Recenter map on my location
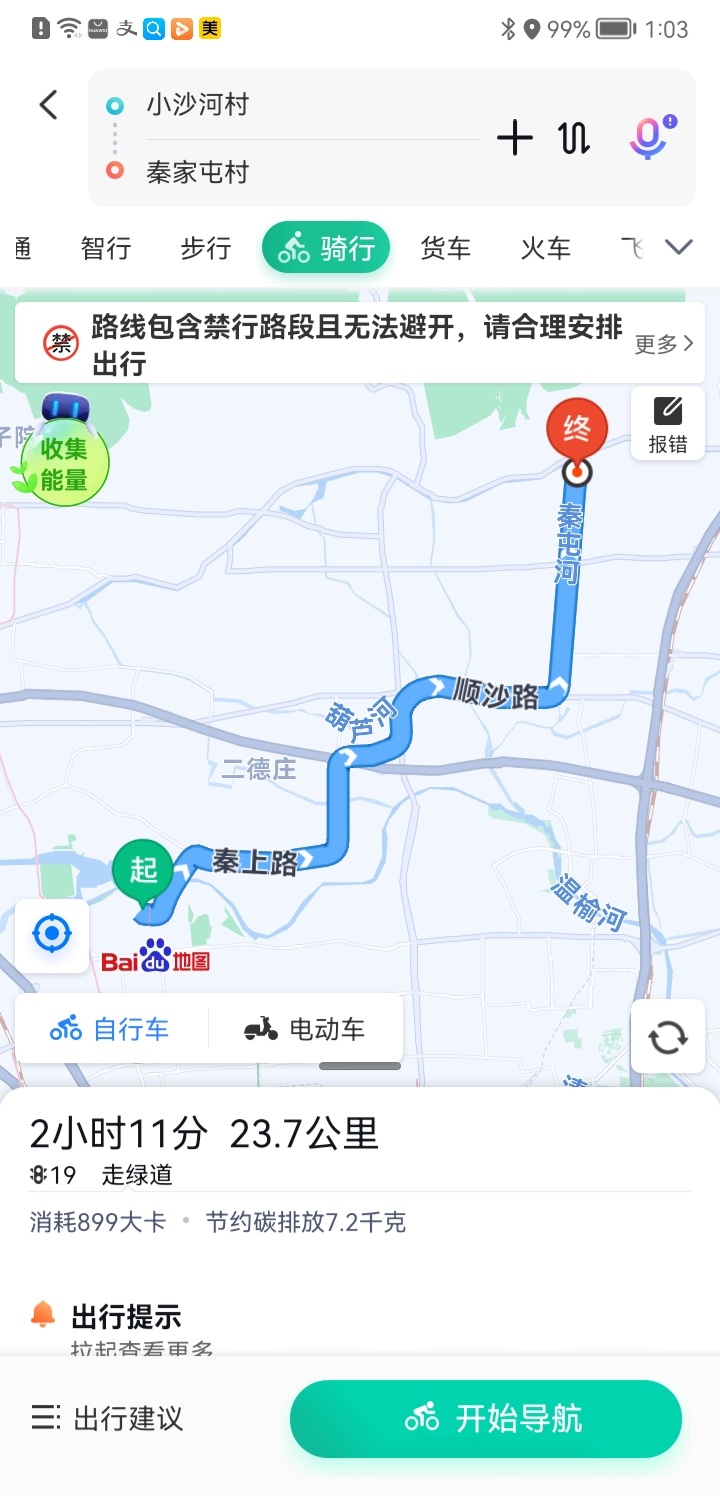The height and width of the screenshot is (1496, 720). (52, 935)
